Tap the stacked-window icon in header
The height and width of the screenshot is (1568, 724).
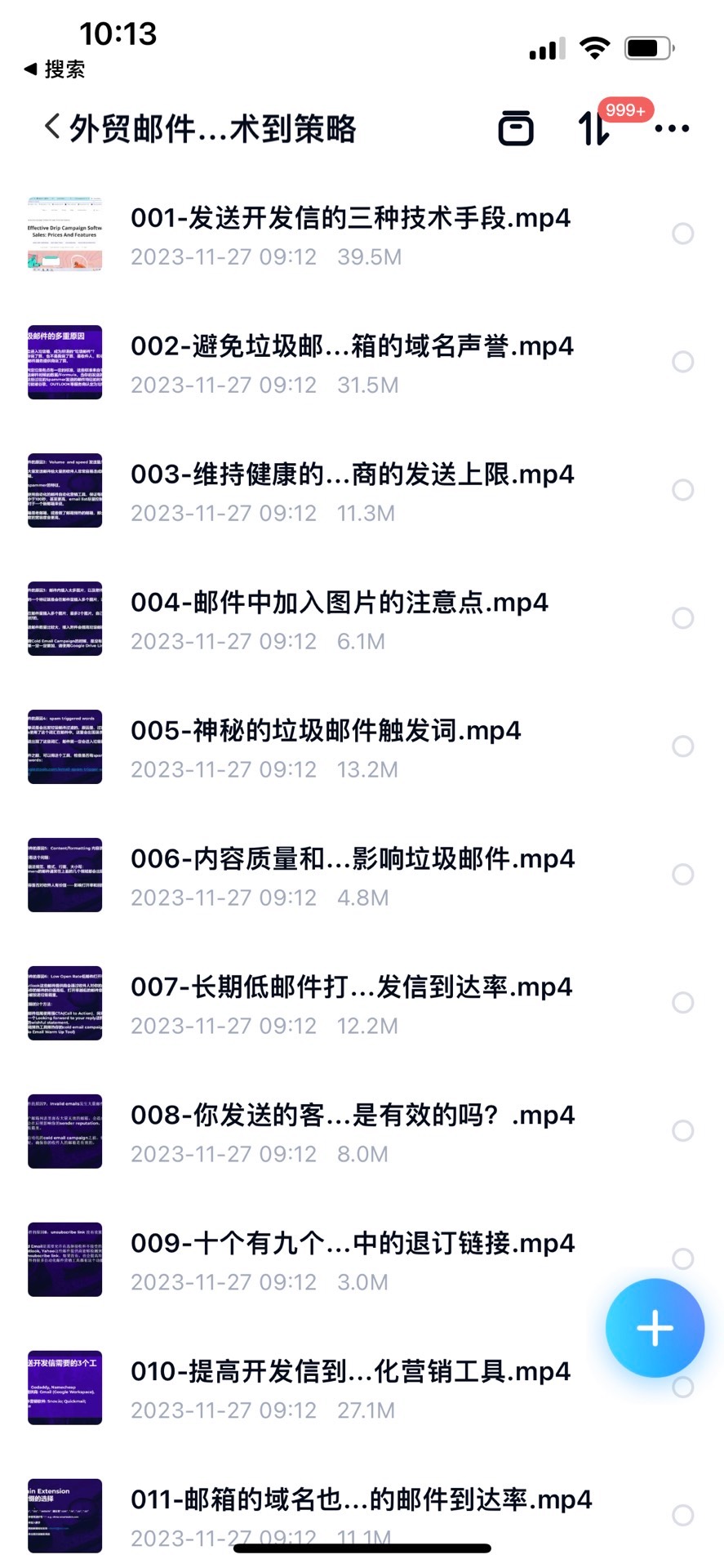click(516, 128)
